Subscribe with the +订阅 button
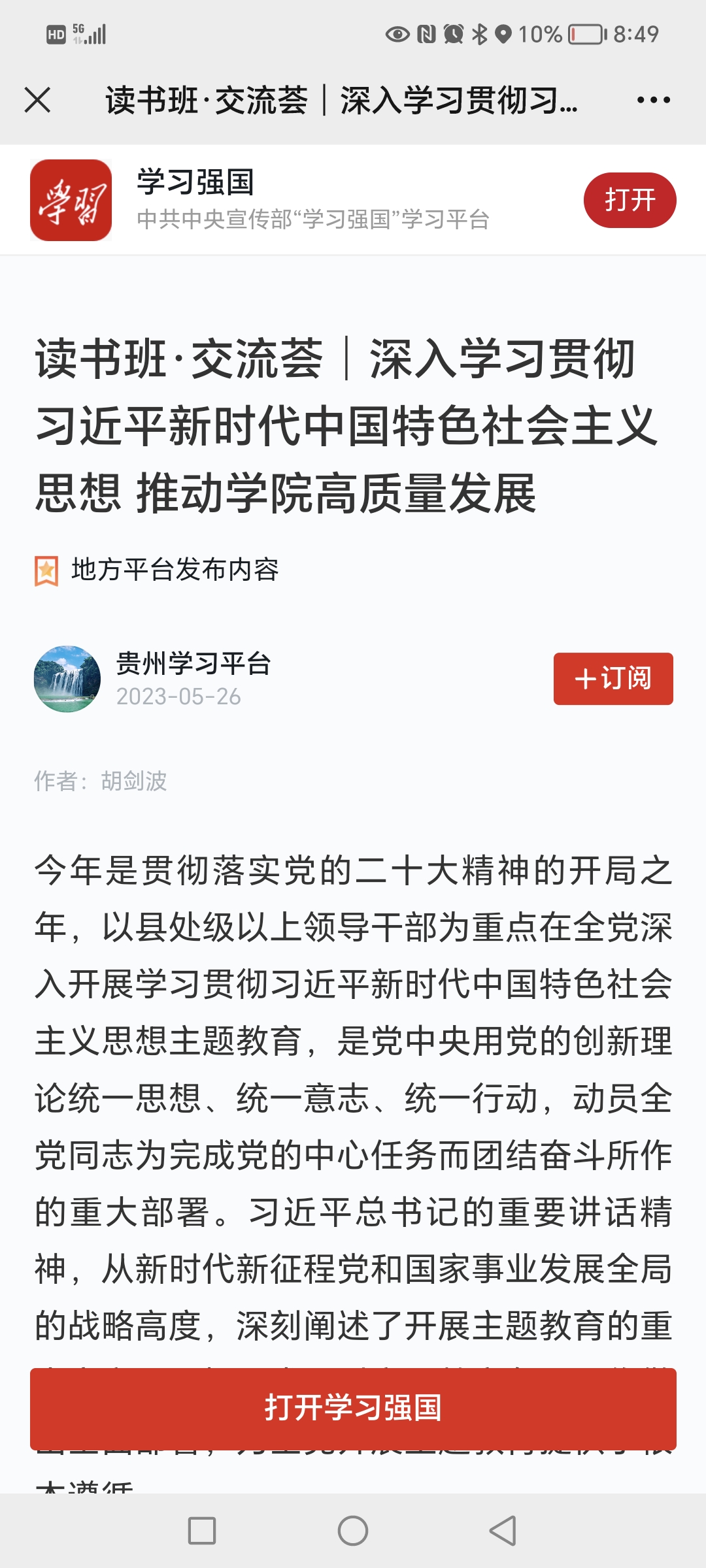Image resolution: width=706 pixels, height=1568 pixels. click(613, 678)
